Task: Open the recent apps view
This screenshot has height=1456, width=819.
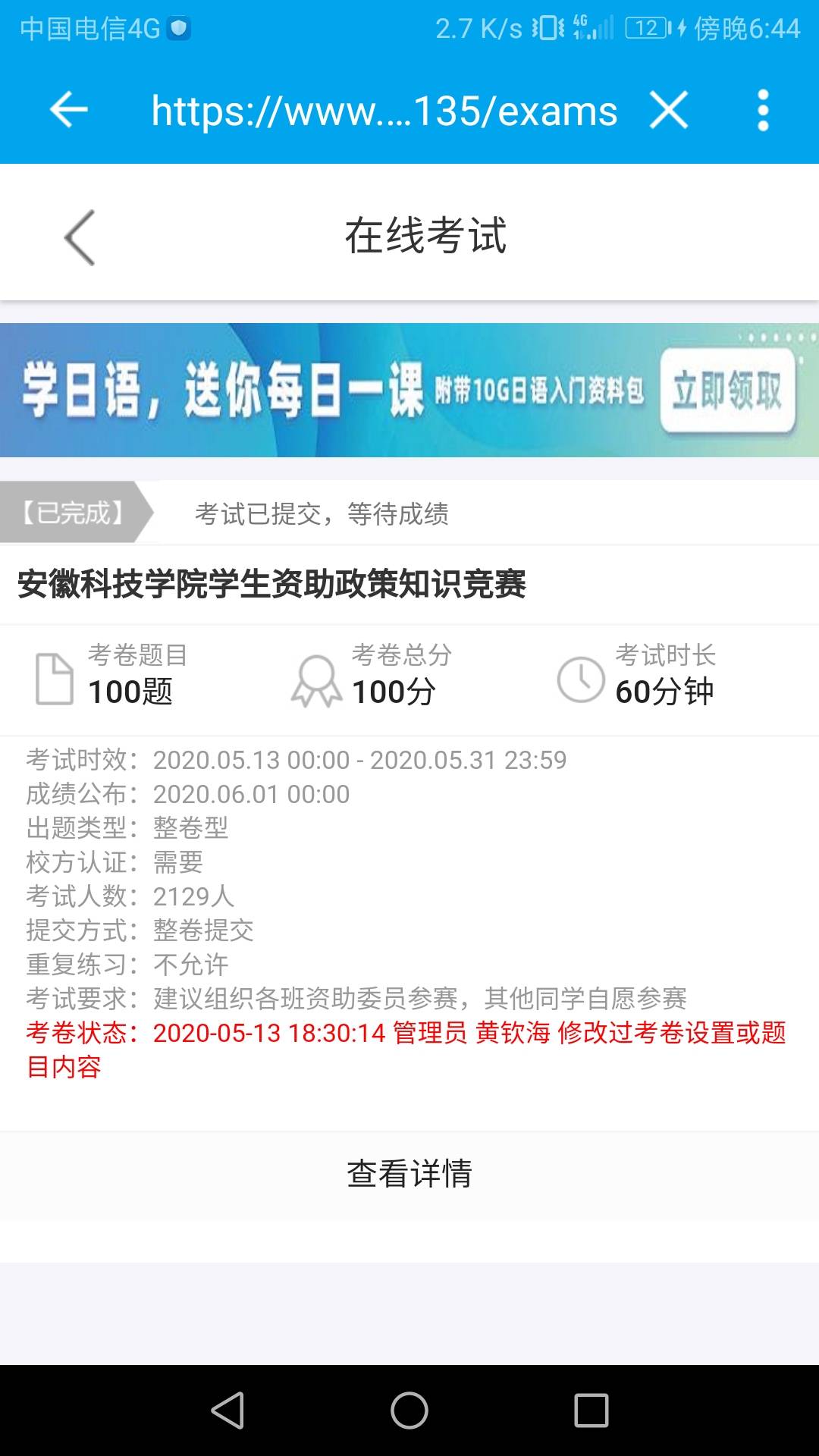Action: [591, 1410]
